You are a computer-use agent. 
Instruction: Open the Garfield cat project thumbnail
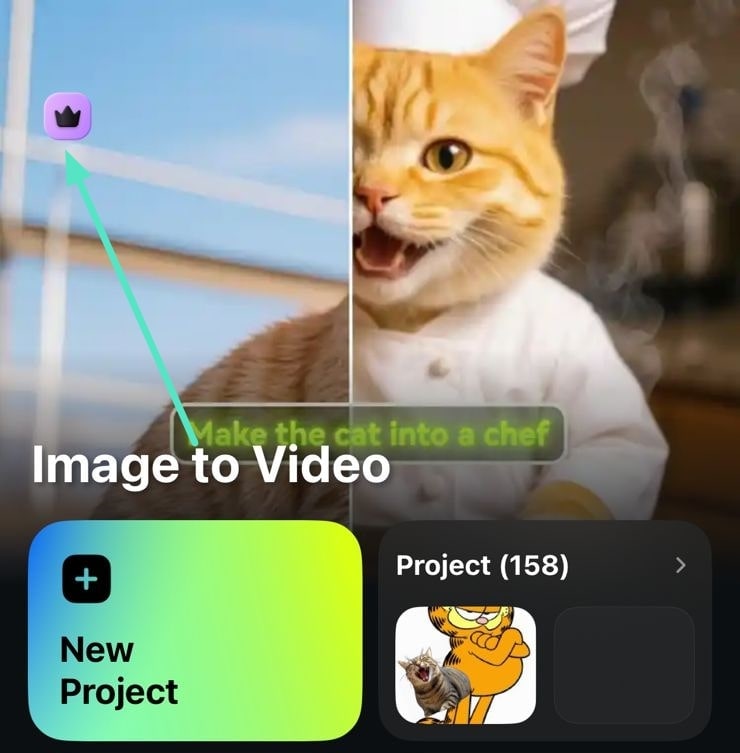click(x=466, y=664)
